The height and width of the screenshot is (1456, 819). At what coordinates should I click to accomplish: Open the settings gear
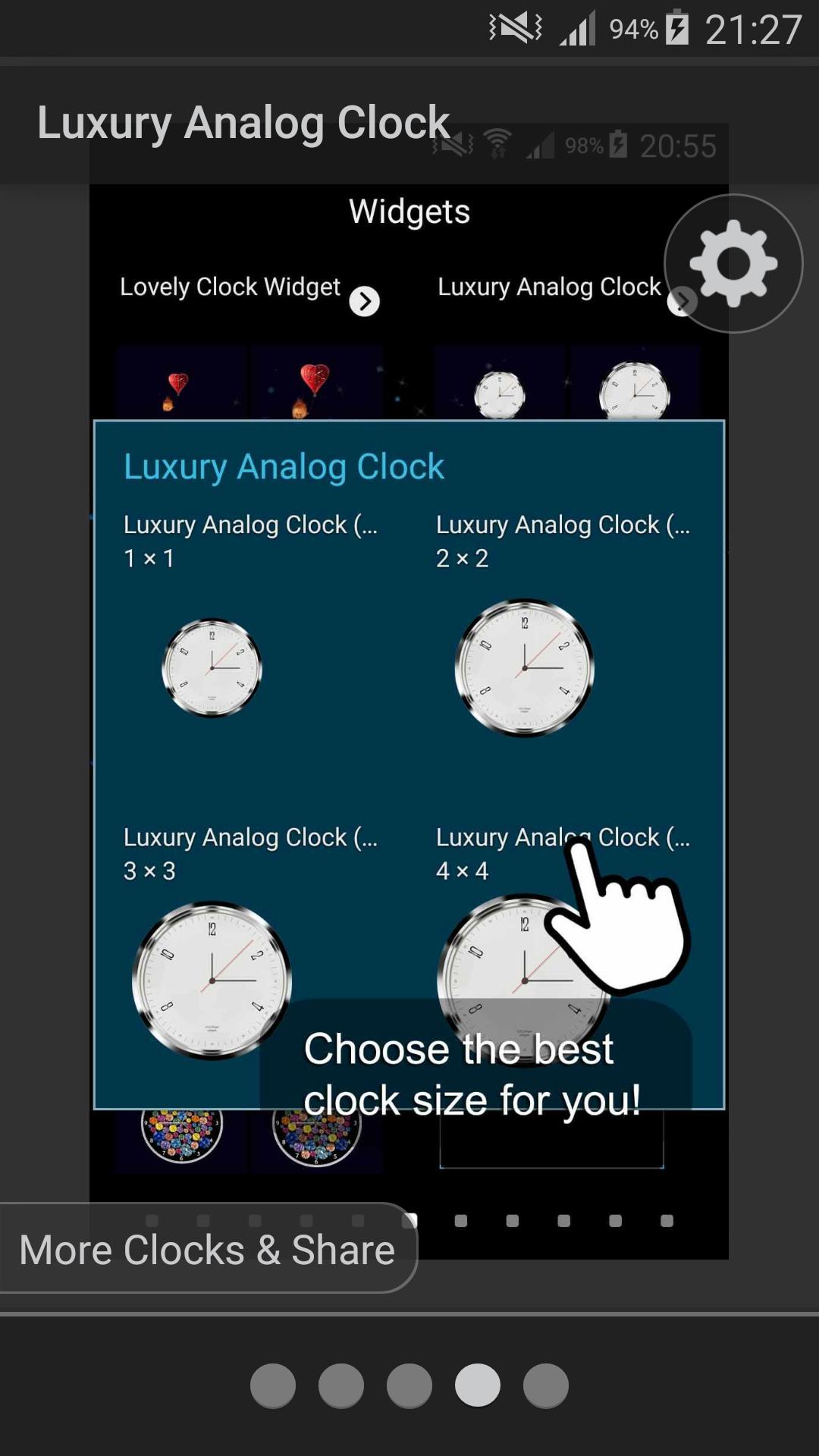pyautogui.click(x=733, y=263)
